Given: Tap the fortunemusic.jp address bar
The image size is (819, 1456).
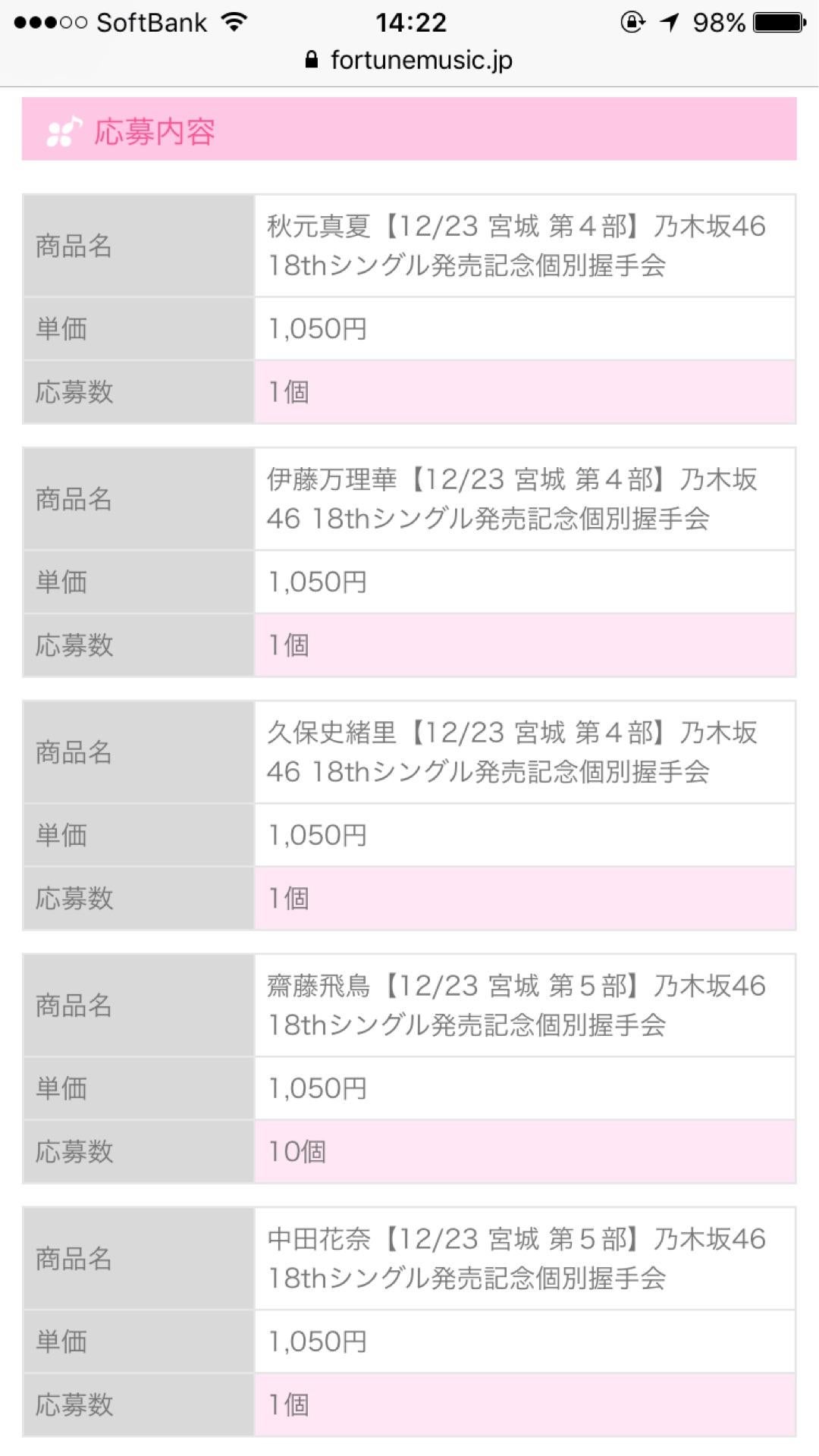Looking at the screenshot, I should click(409, 60).
